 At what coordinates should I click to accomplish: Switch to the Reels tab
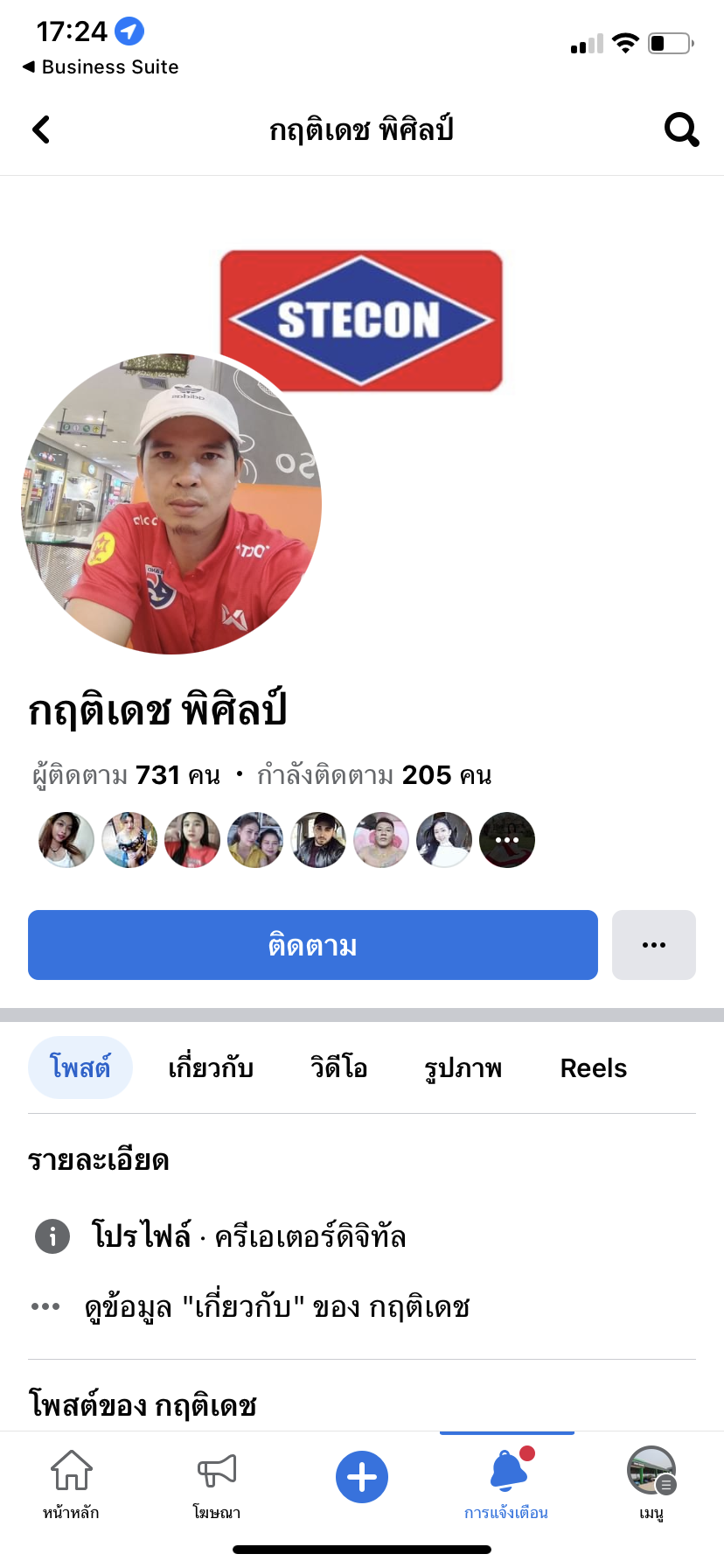coord(593,1068)
